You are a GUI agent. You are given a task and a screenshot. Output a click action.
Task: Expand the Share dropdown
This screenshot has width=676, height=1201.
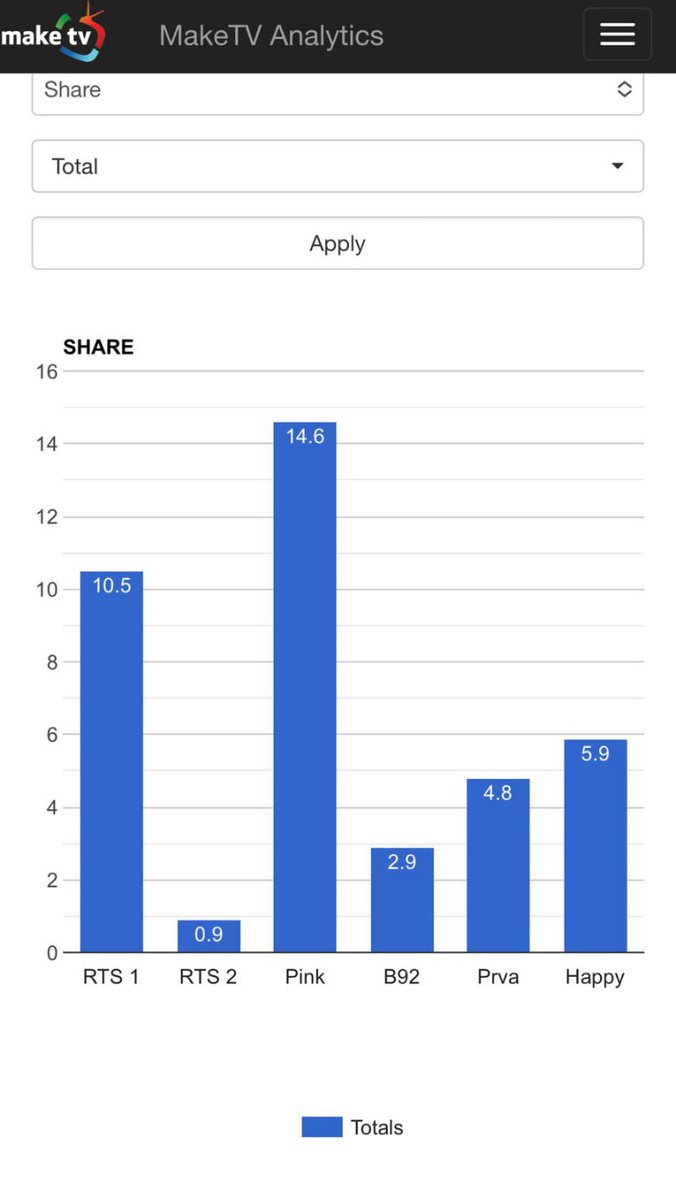tap(337, 91)
